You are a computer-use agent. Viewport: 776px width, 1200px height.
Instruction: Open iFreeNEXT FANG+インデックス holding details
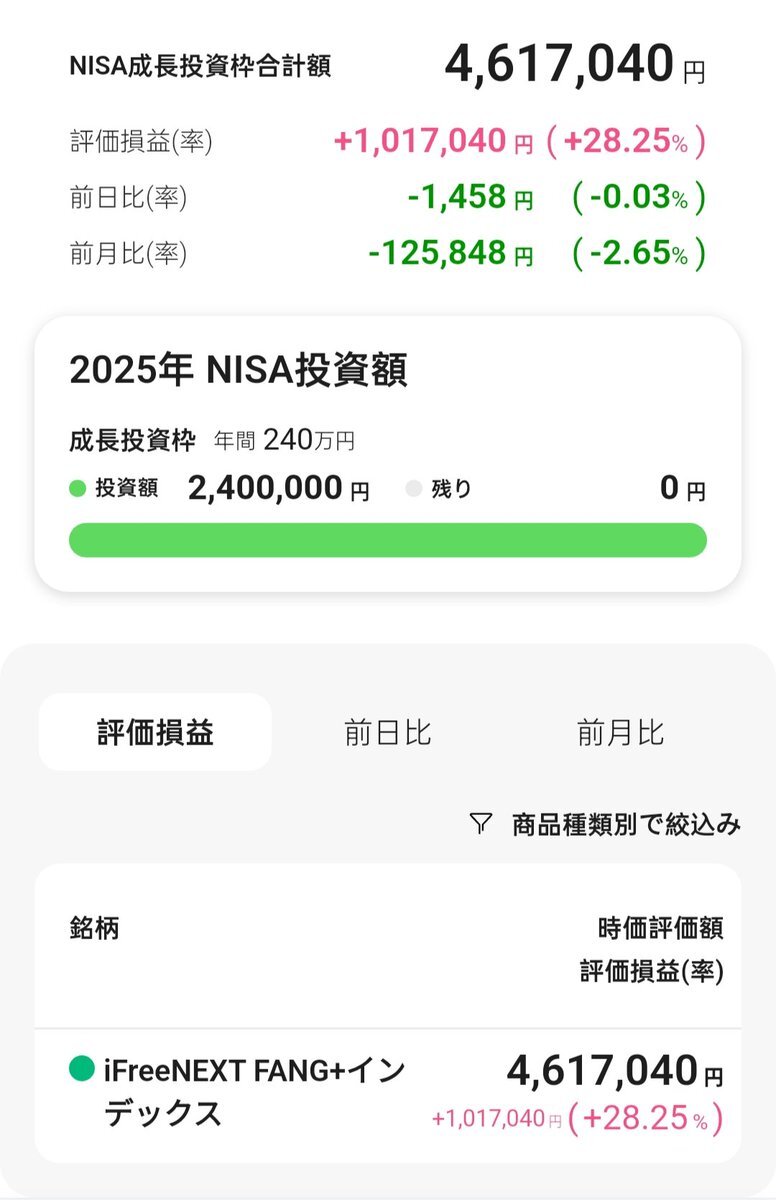[x=388, y=1093]
